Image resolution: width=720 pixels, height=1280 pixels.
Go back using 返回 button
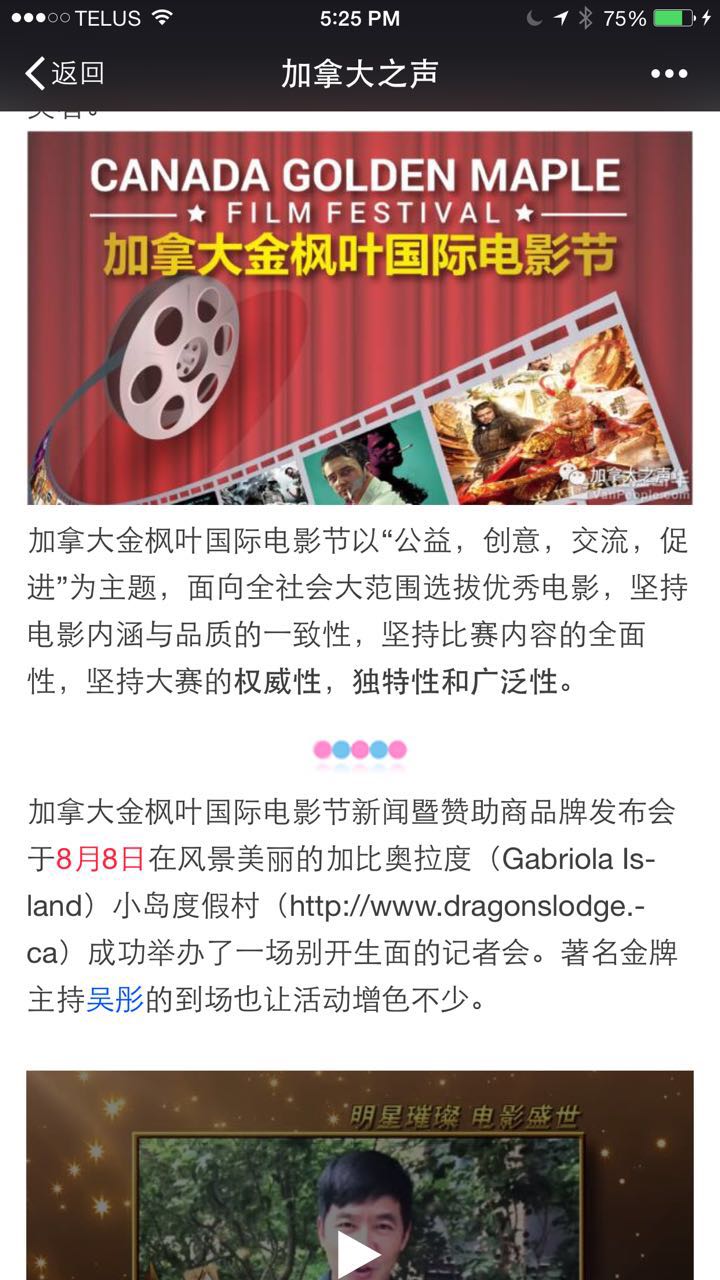pos(64,73)
